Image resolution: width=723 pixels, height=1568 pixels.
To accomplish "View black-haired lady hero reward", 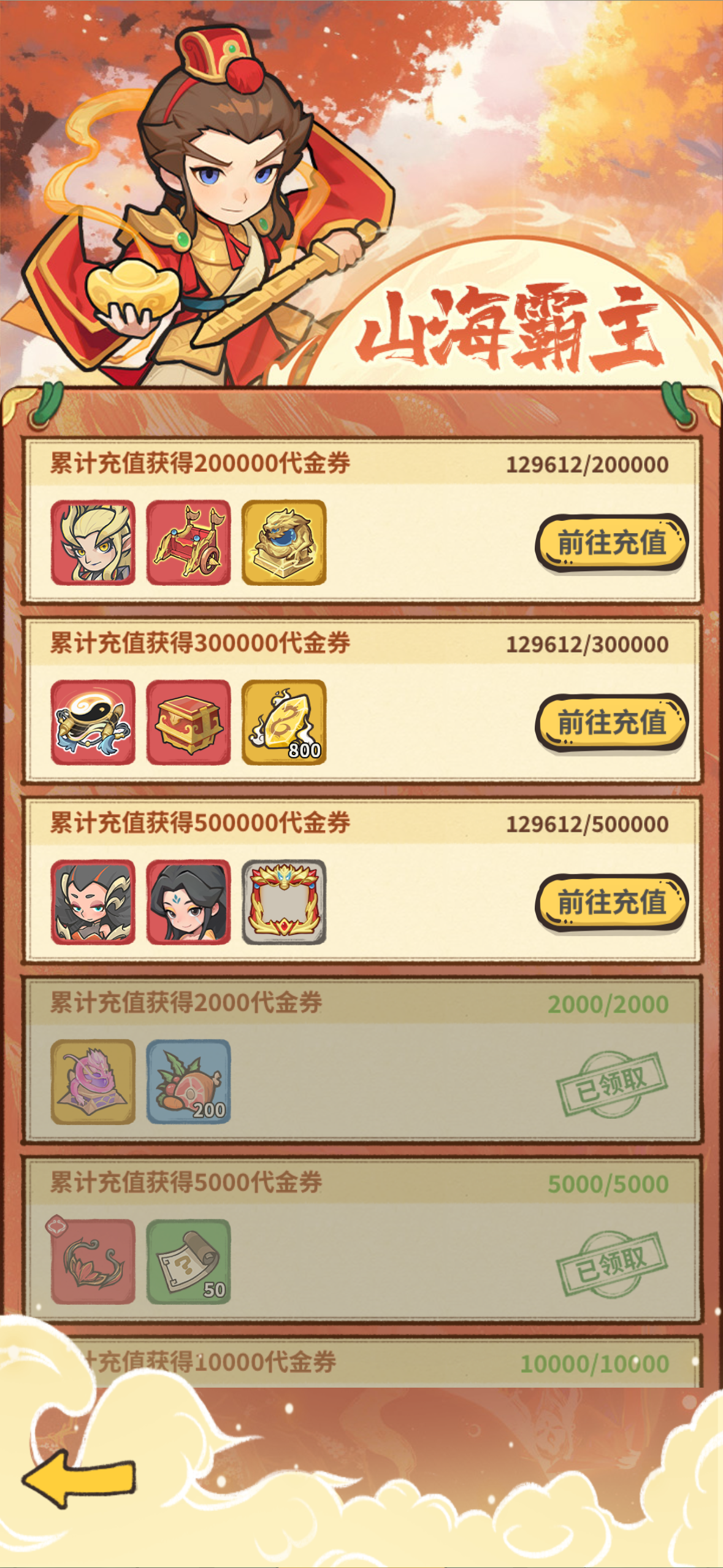I will [x=188, y=902].
